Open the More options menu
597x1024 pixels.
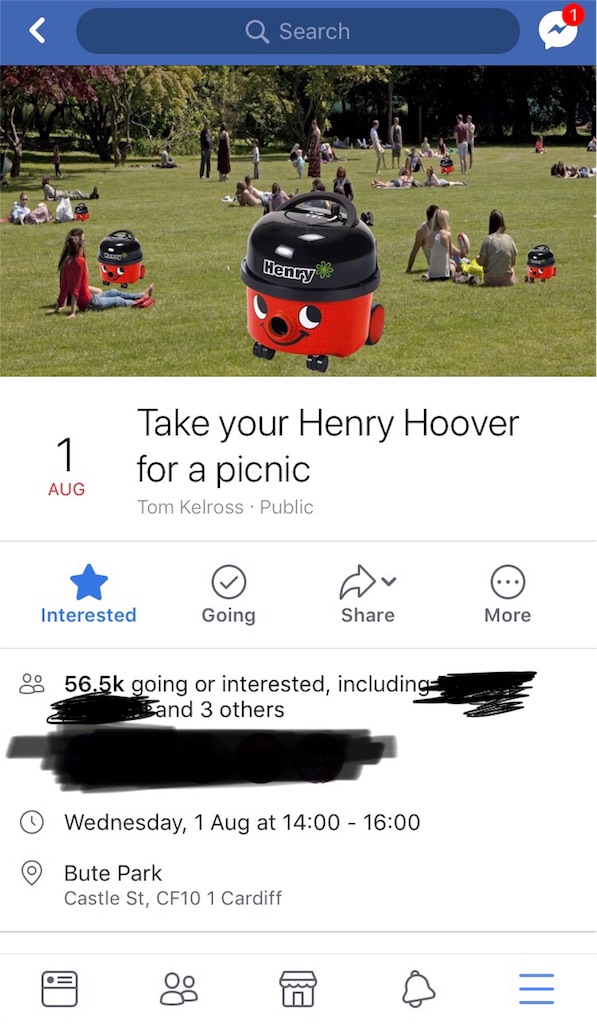click(508, 595)
